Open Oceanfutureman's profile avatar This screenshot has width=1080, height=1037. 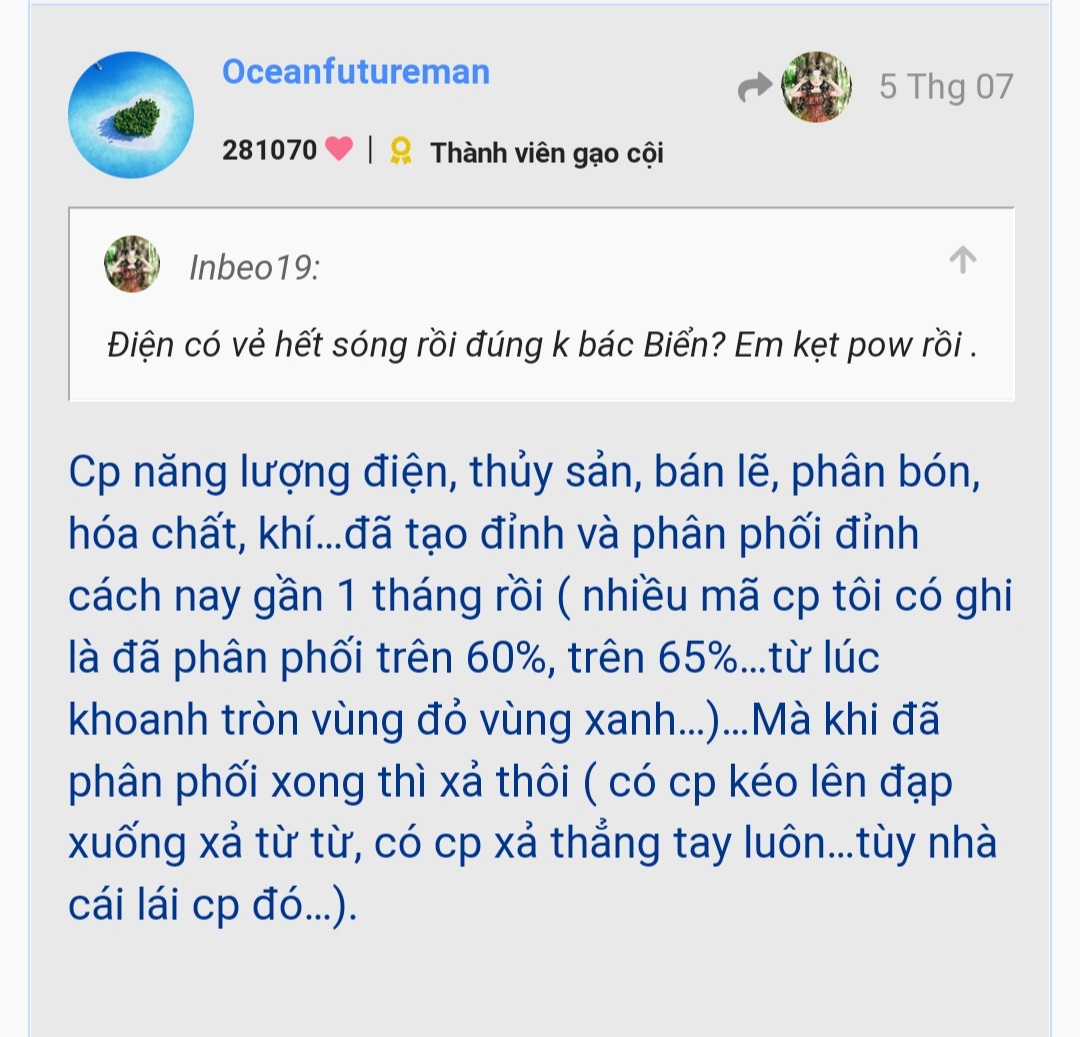[x=131, y=115]
